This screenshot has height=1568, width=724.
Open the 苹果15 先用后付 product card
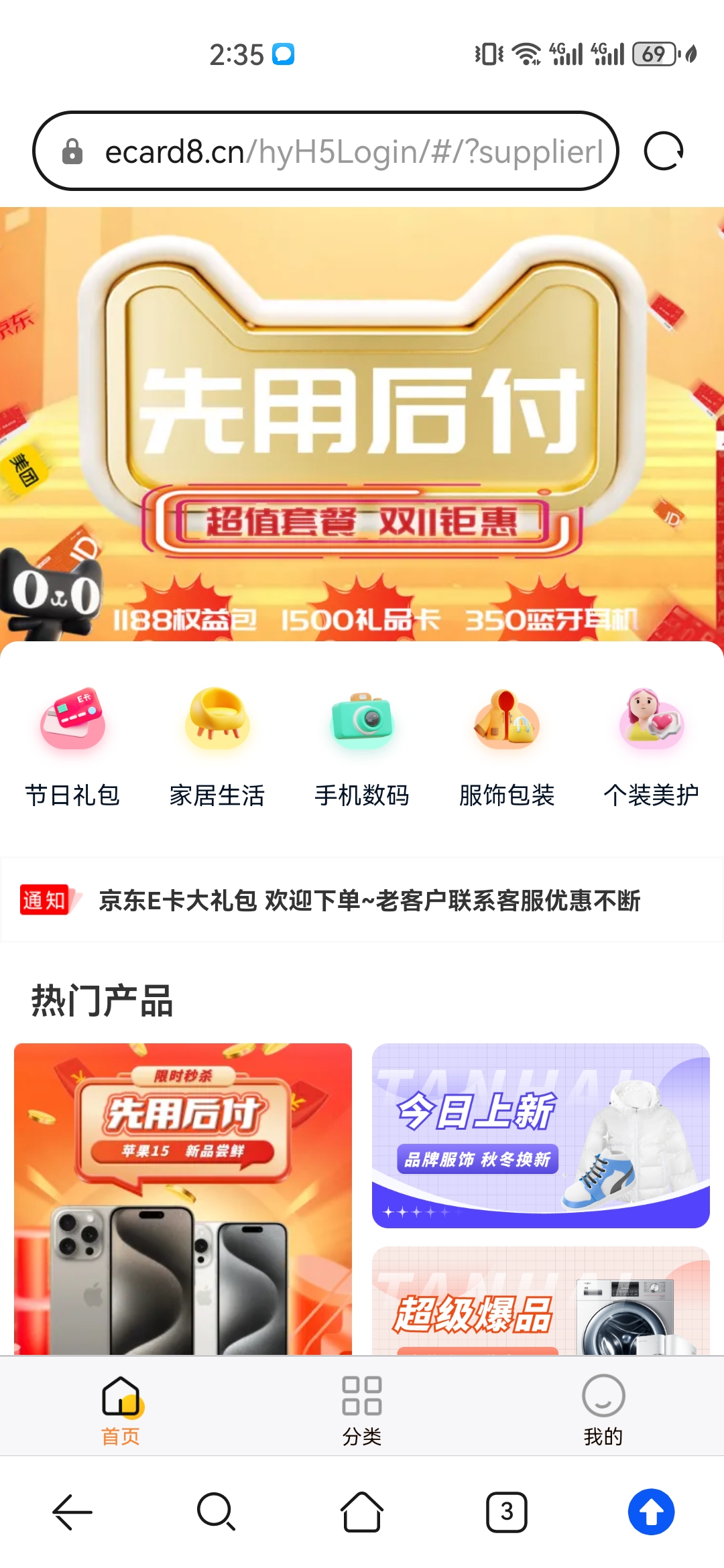click(183, 1199)
